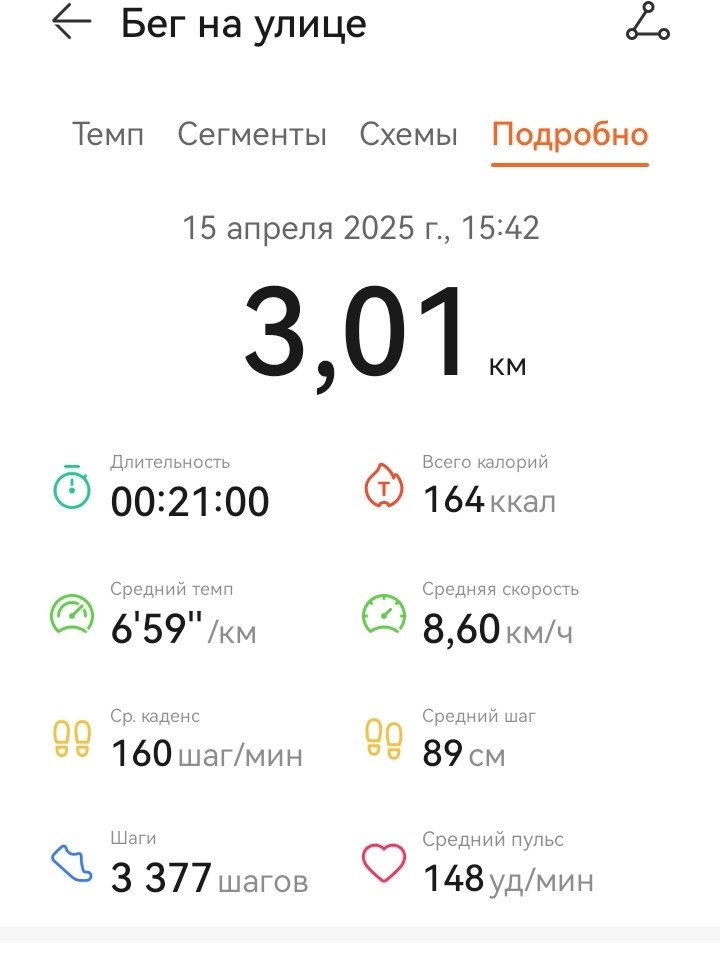This screenshot has height=970, width=720.
Task: Select the Схемы tab
Action: tap(408, 134)
